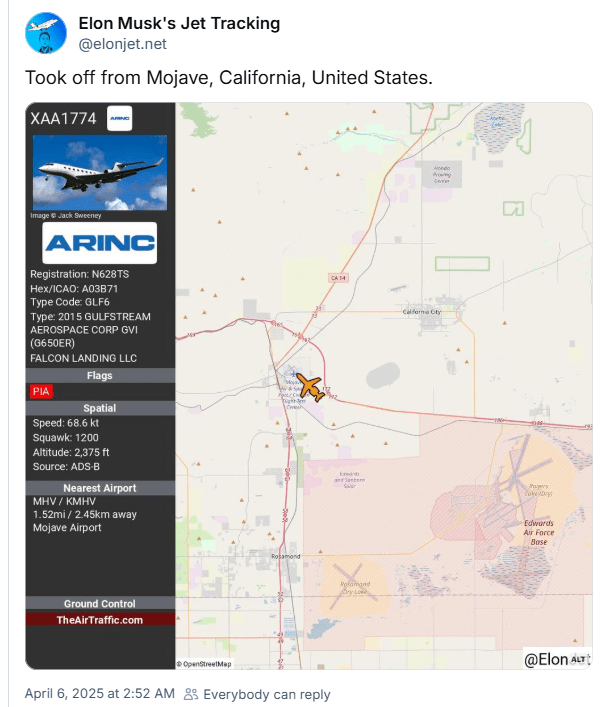Open the Elon Musk's Jet Tracking display name
The width and height of the screenshot is (606, 707).
point(178,23)
